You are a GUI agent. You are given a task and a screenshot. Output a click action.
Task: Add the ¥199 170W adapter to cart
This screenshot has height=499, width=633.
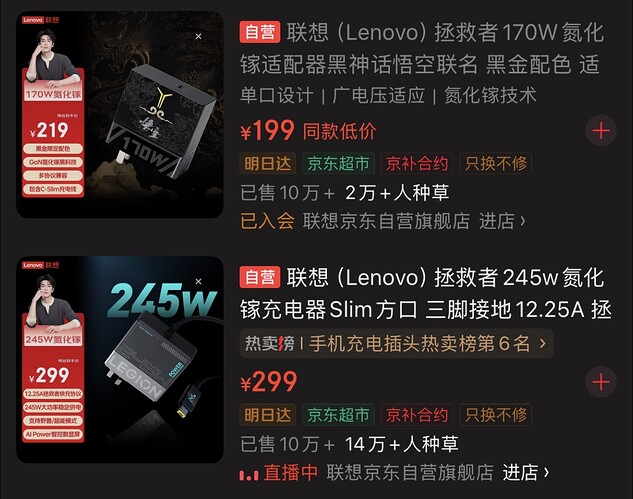pos(600,131)
